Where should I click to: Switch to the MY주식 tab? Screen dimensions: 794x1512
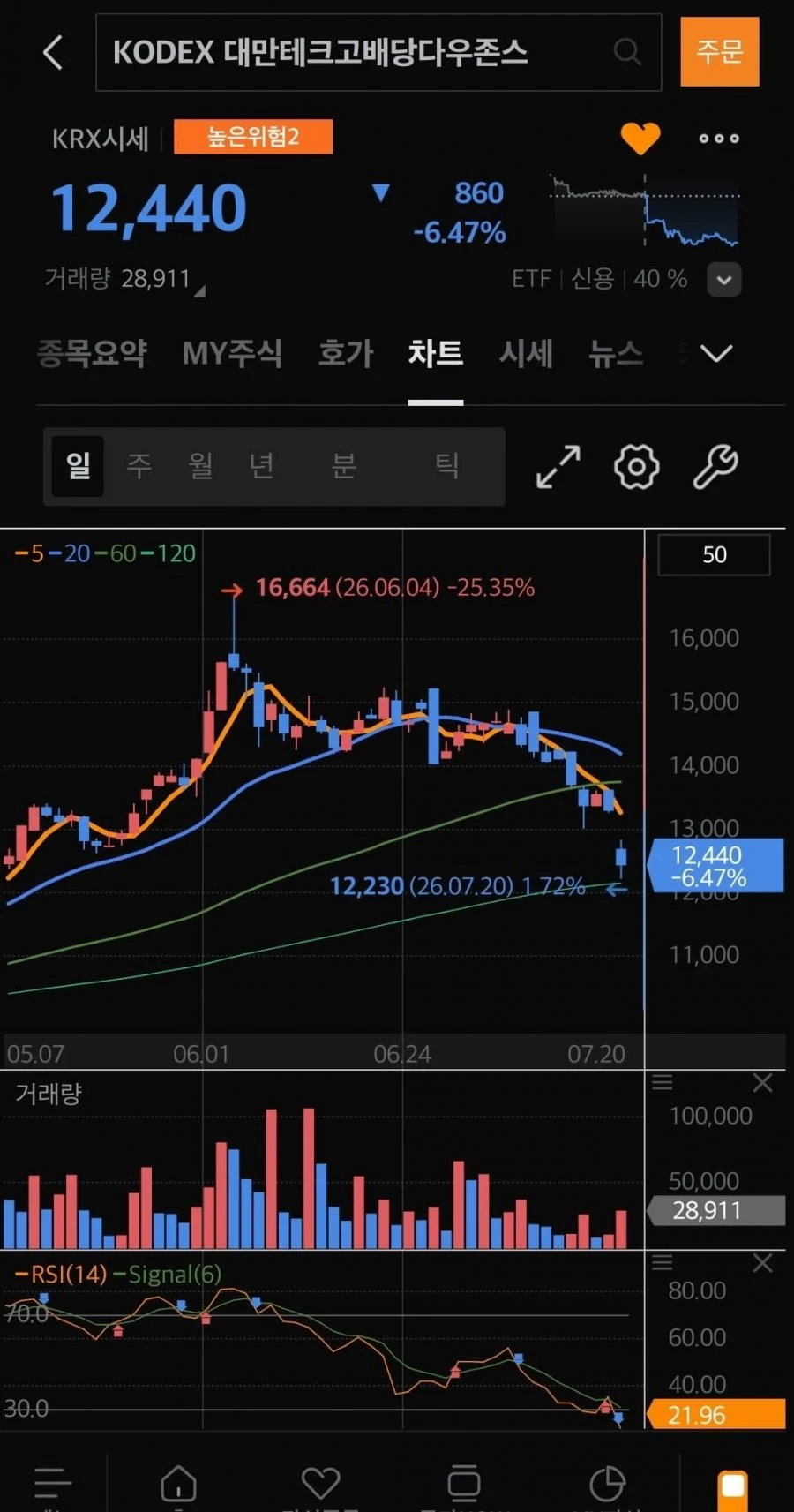(x=232, y=353)
